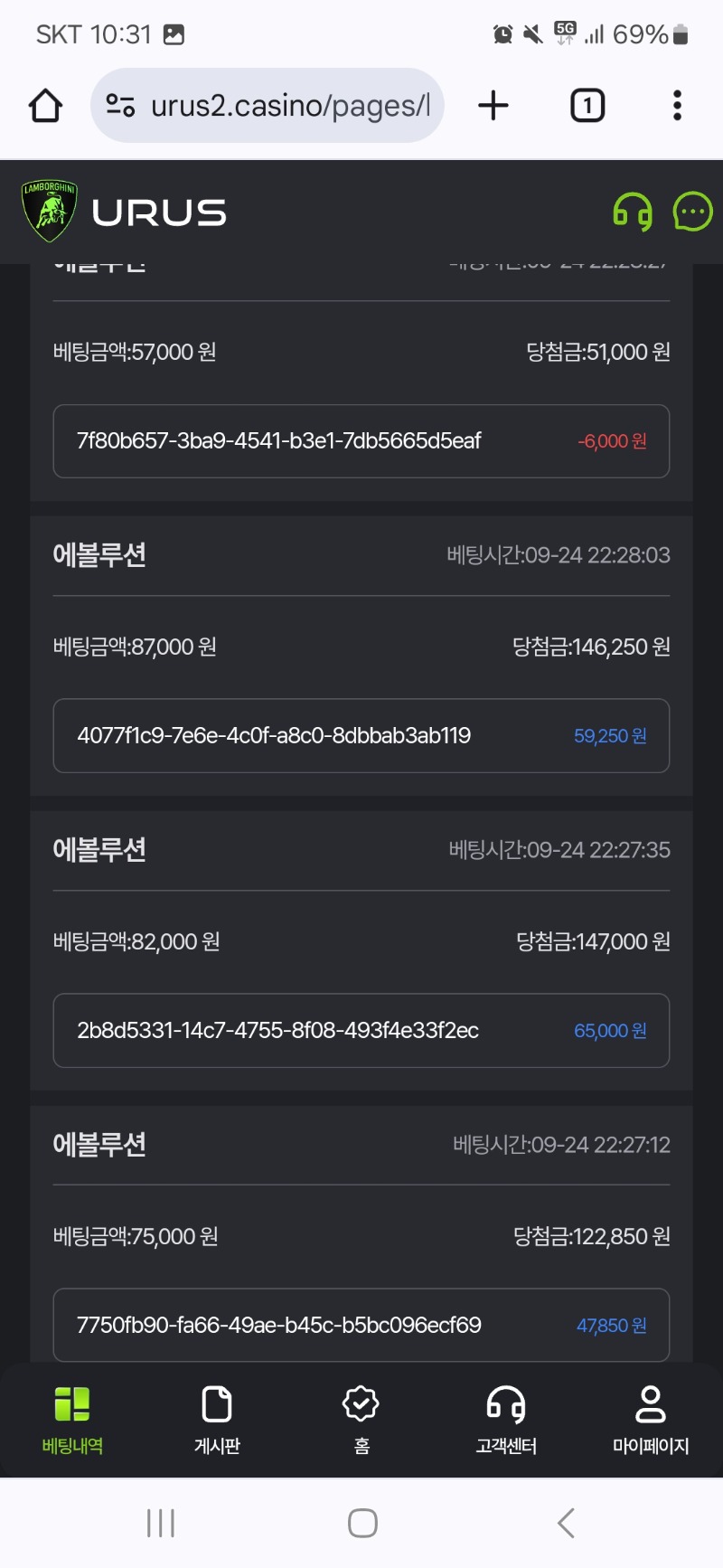Tap the URUS logo

124,213
